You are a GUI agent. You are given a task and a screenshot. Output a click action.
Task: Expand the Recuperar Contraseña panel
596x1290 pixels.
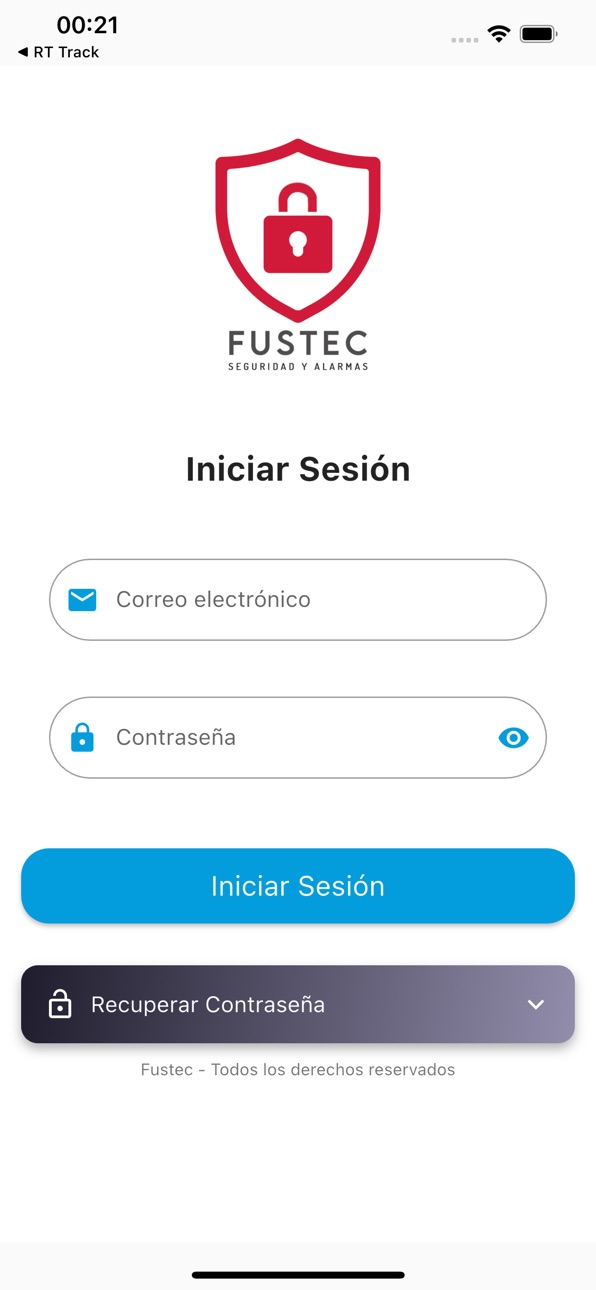coord(298,1004)
